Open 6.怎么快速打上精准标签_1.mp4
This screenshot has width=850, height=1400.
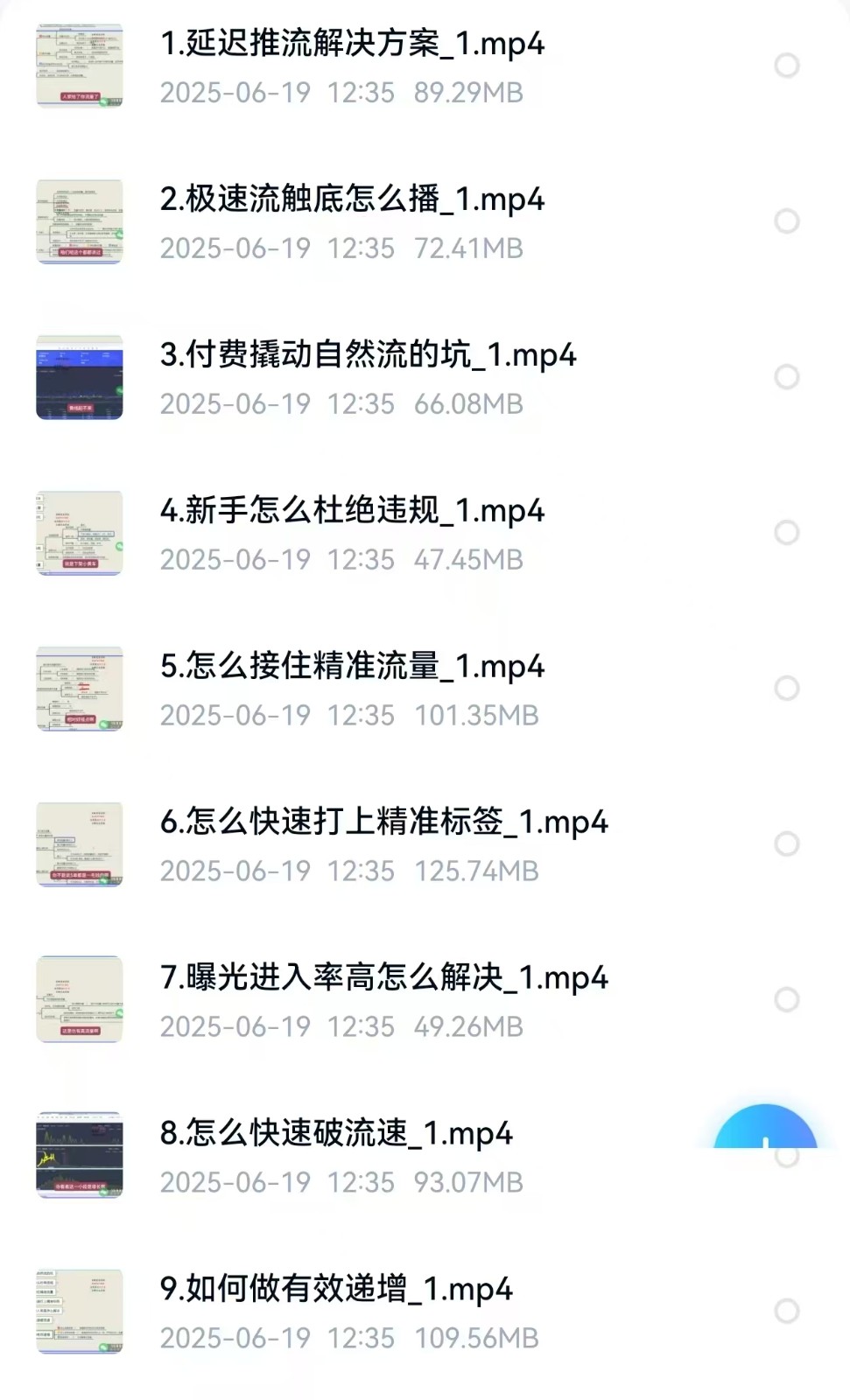(385, 821)
